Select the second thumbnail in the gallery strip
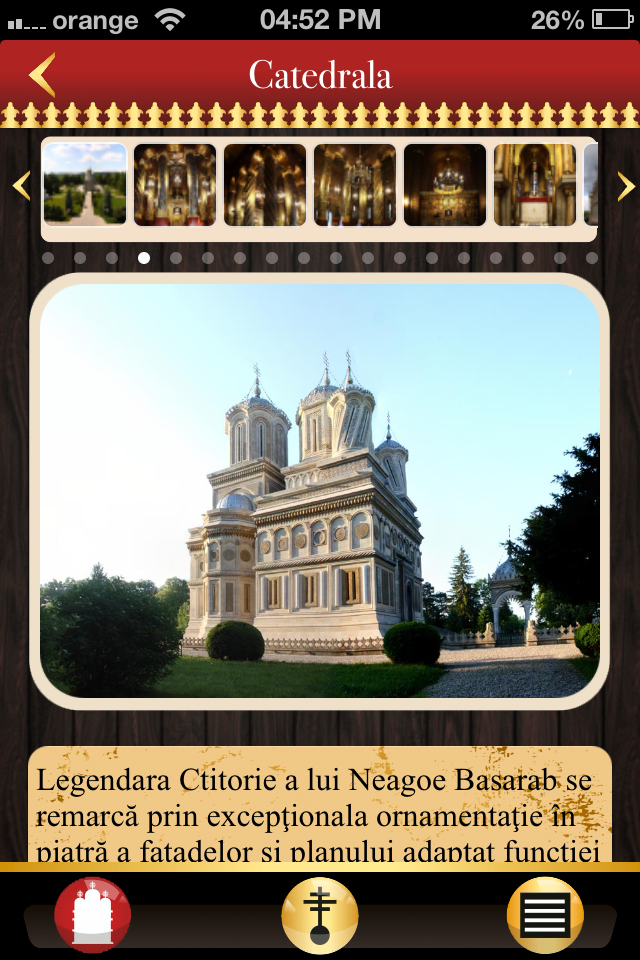640x960 pixels. (x=175, y=185)
